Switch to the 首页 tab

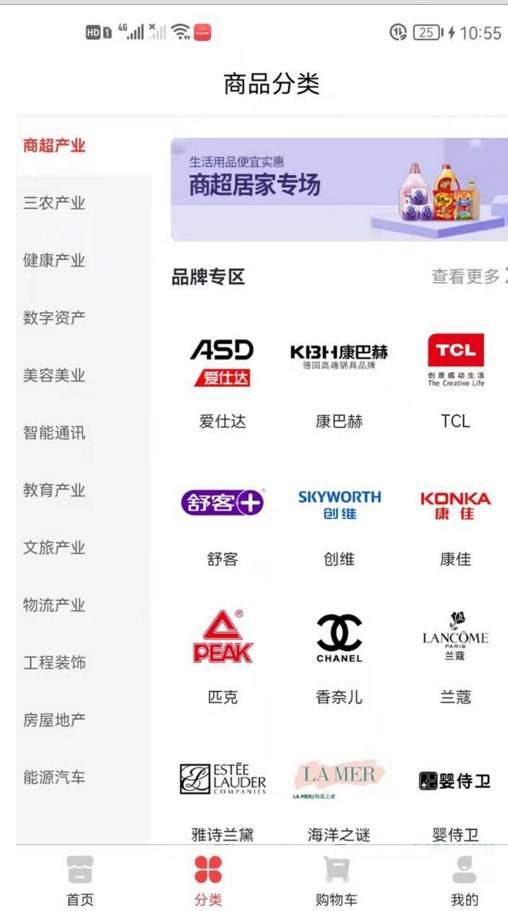(x=80, y=880)
